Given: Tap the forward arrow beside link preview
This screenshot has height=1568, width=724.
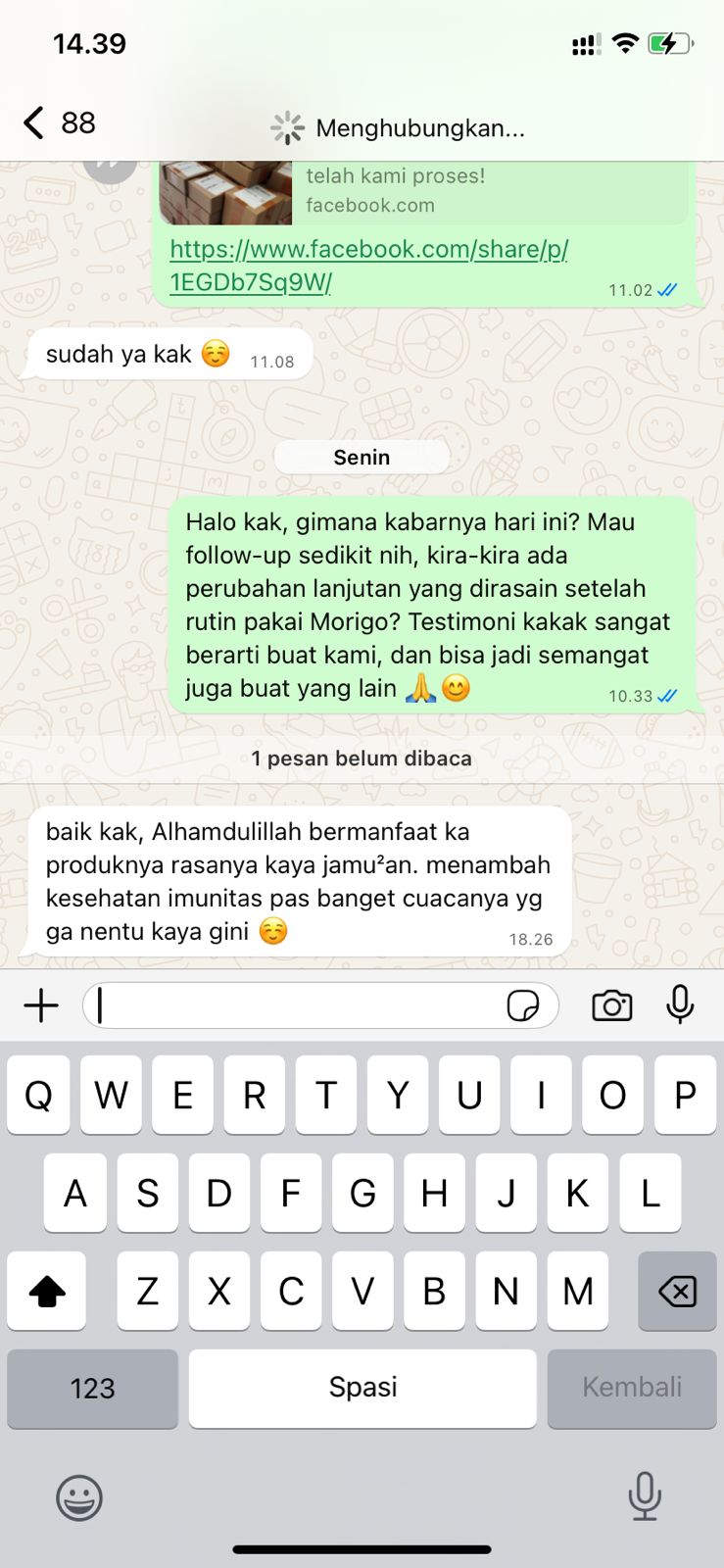Looking at the screenshot, I should 110,169.
